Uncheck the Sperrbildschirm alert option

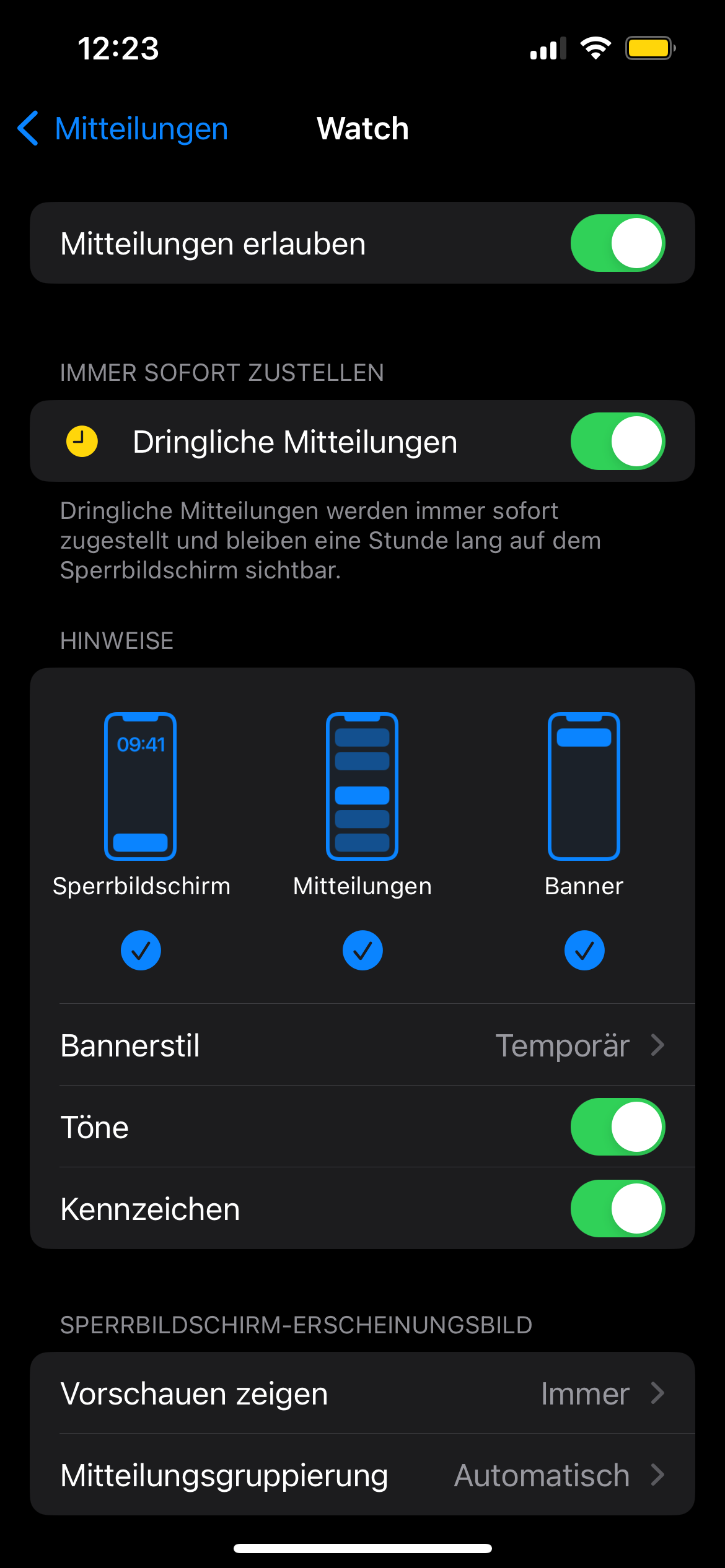(x=141, y=950)
